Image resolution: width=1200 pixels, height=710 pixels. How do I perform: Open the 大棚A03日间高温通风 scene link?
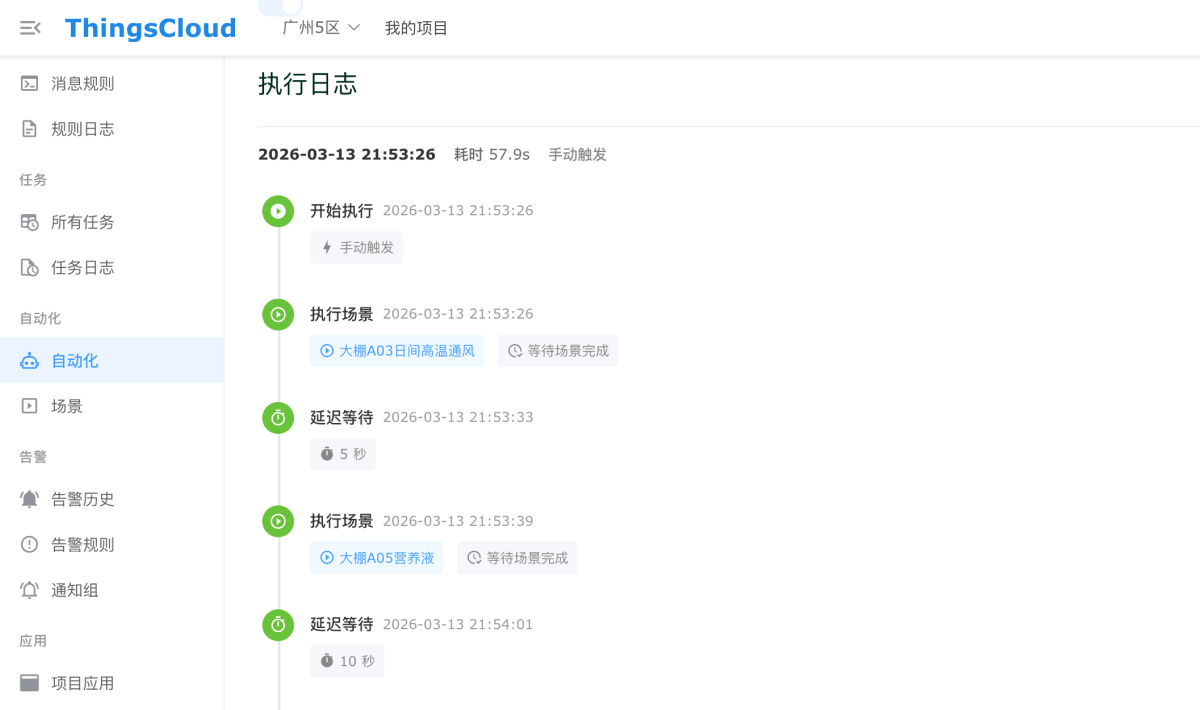[397, 351]
